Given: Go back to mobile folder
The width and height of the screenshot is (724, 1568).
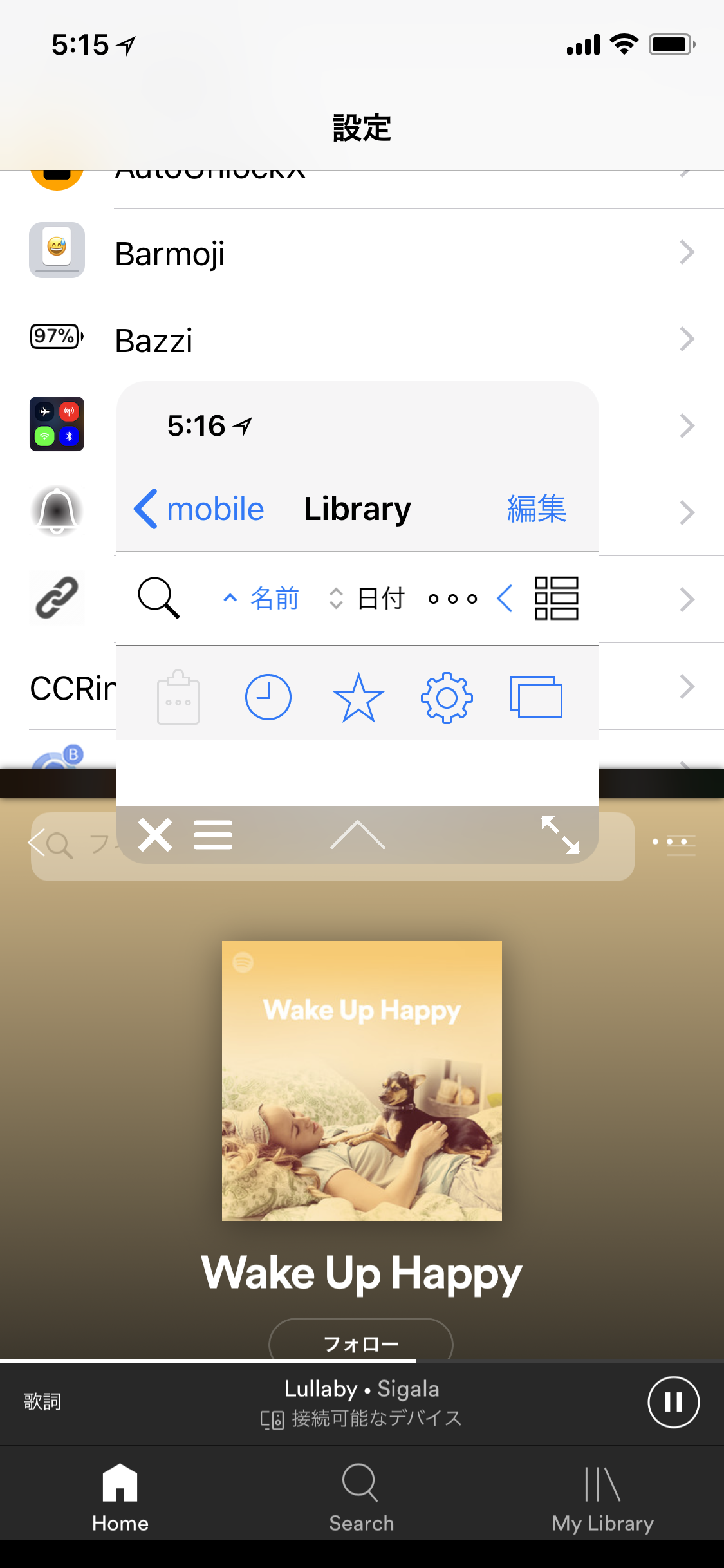Looking at the screenshot, I should click(x=200, y=508).
